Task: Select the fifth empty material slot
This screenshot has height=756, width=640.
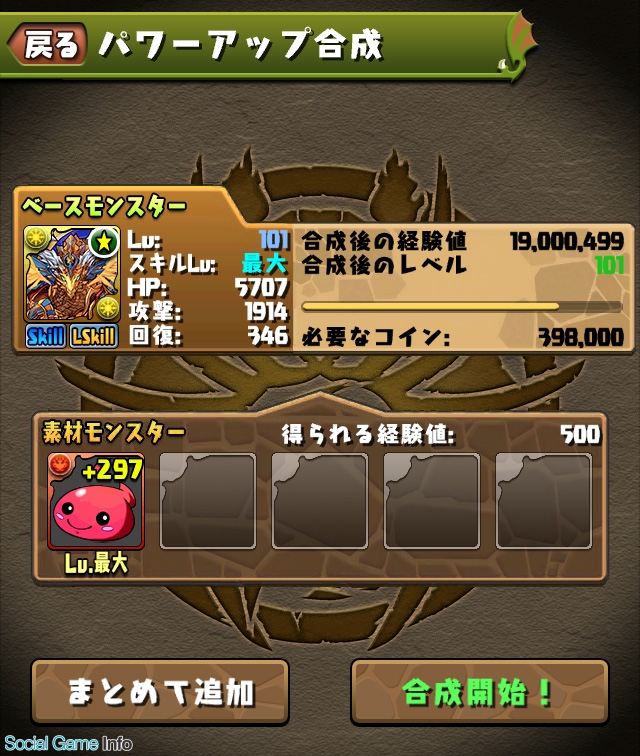Action: (543, 500)
